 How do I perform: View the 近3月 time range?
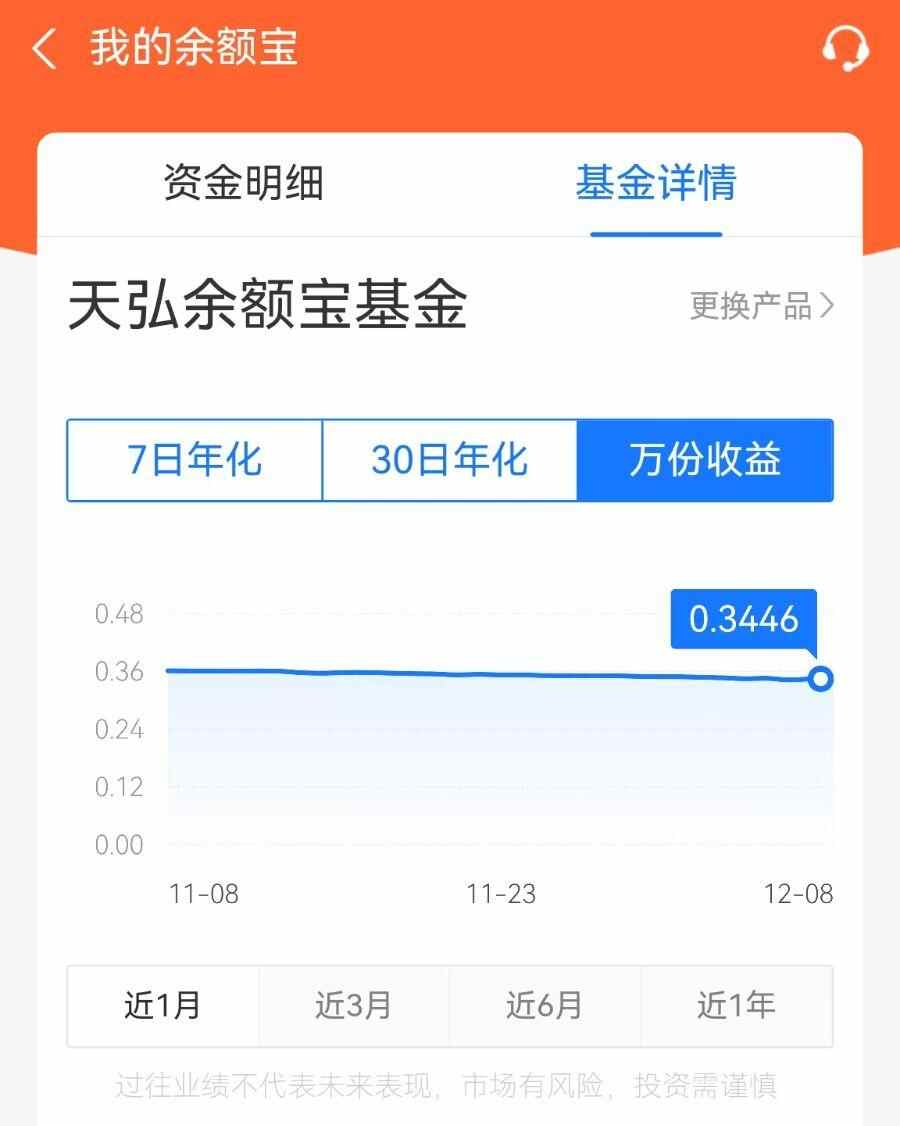click(x=354, y=1005)
